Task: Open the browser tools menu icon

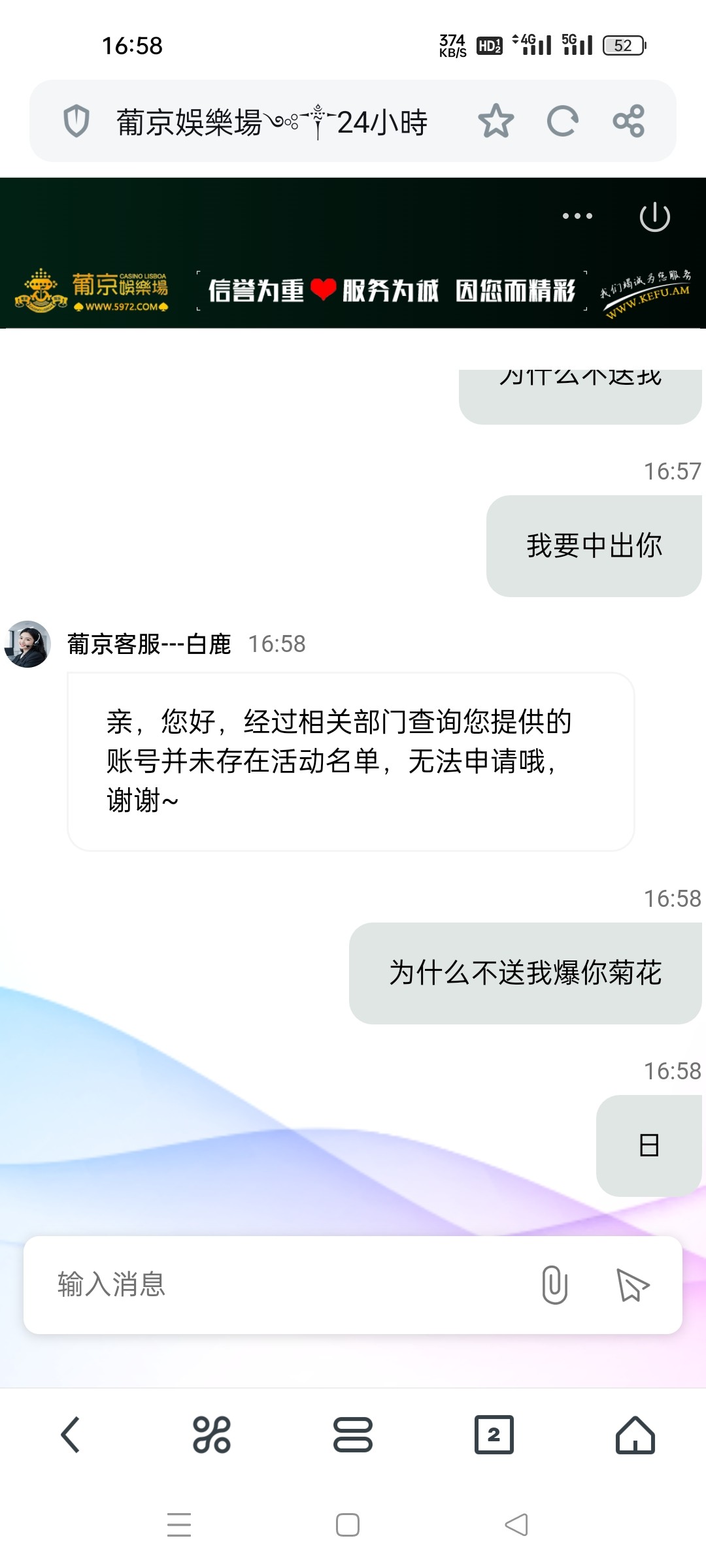Action: tap(212, 1435)
